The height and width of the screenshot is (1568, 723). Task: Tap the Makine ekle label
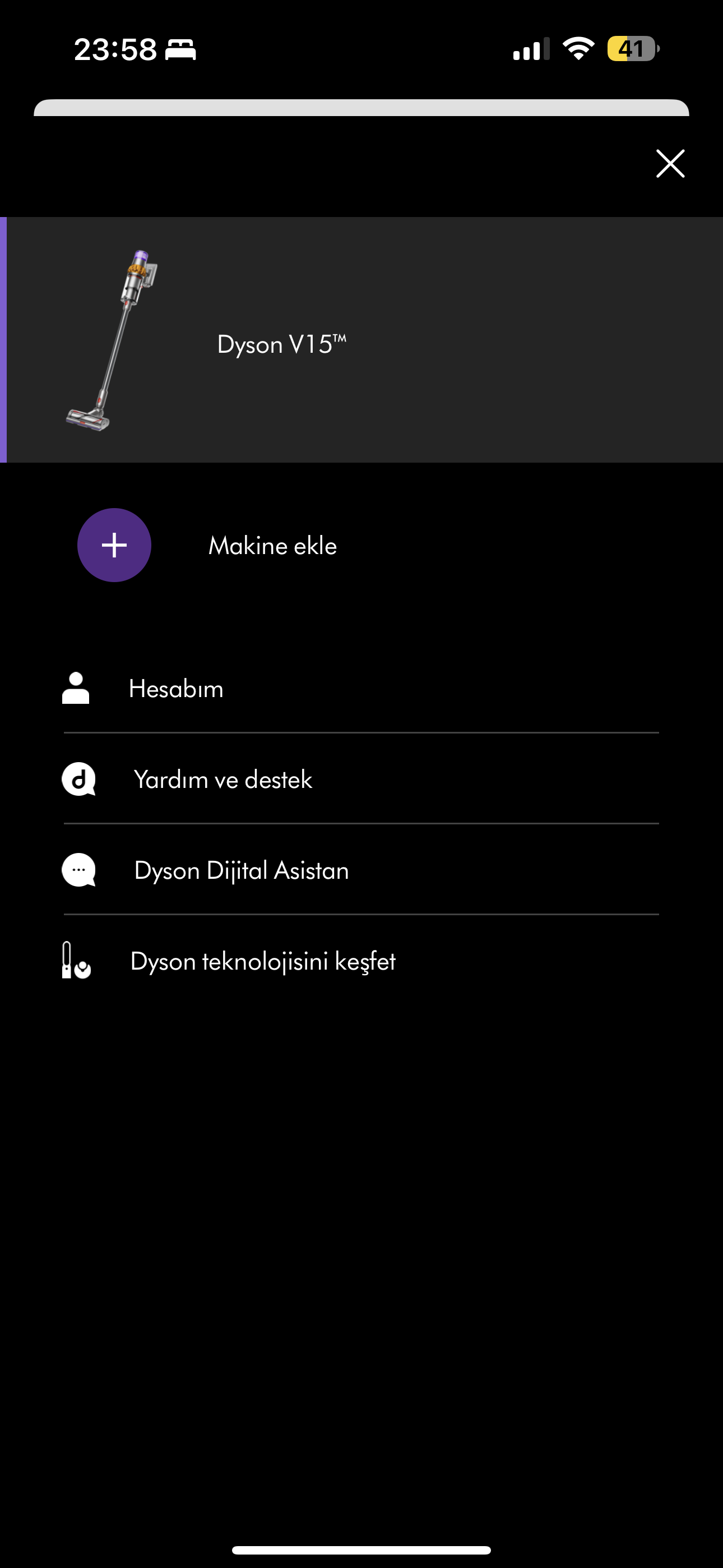point(272,545)
